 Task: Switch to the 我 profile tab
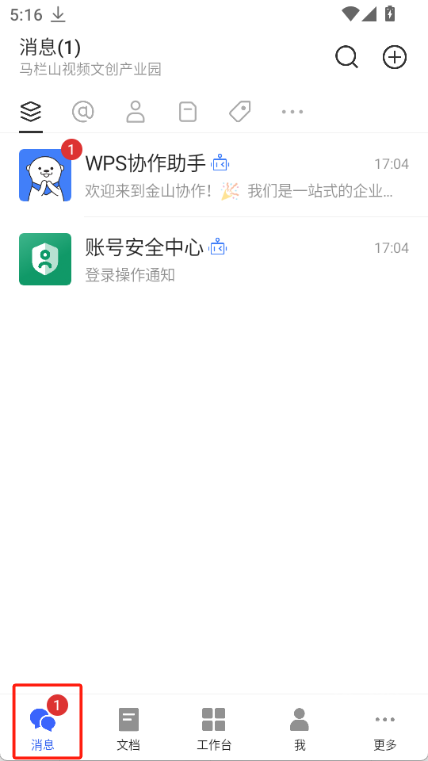click(x=299, y=729)
